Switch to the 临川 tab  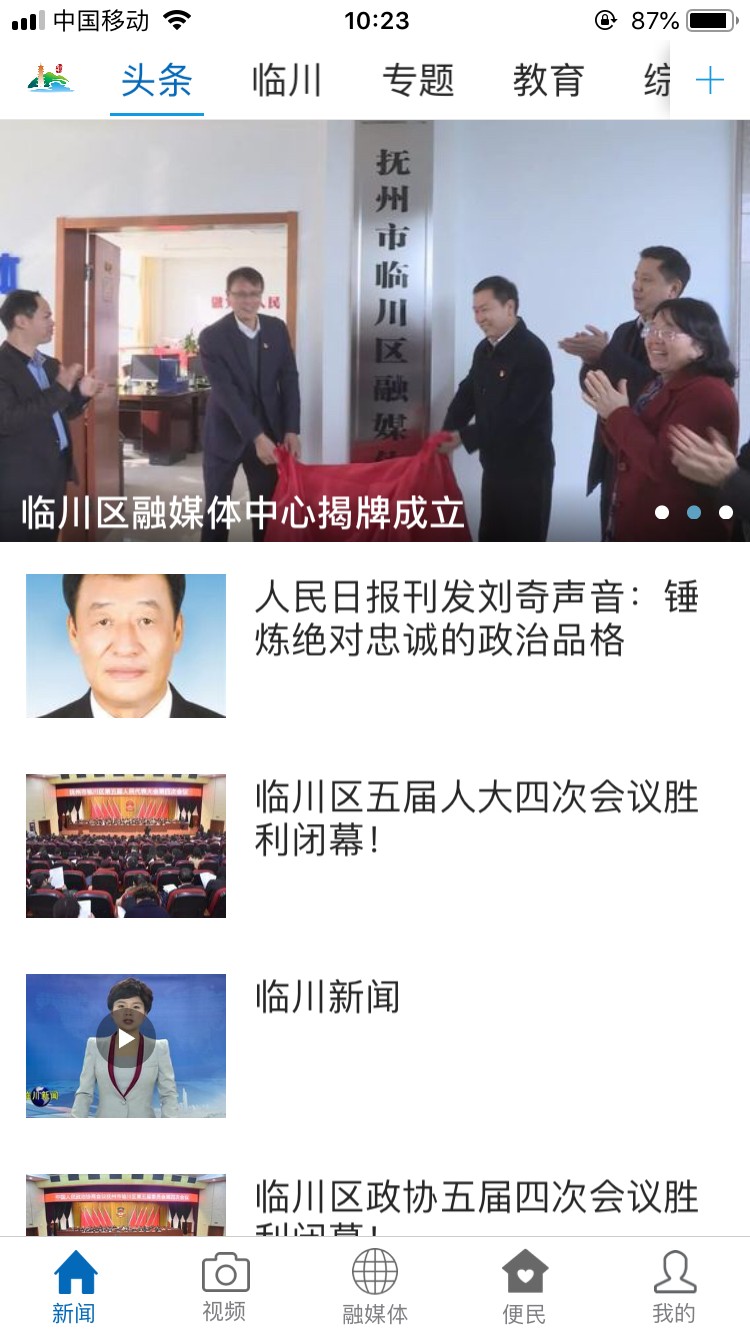tap(287, 81)
